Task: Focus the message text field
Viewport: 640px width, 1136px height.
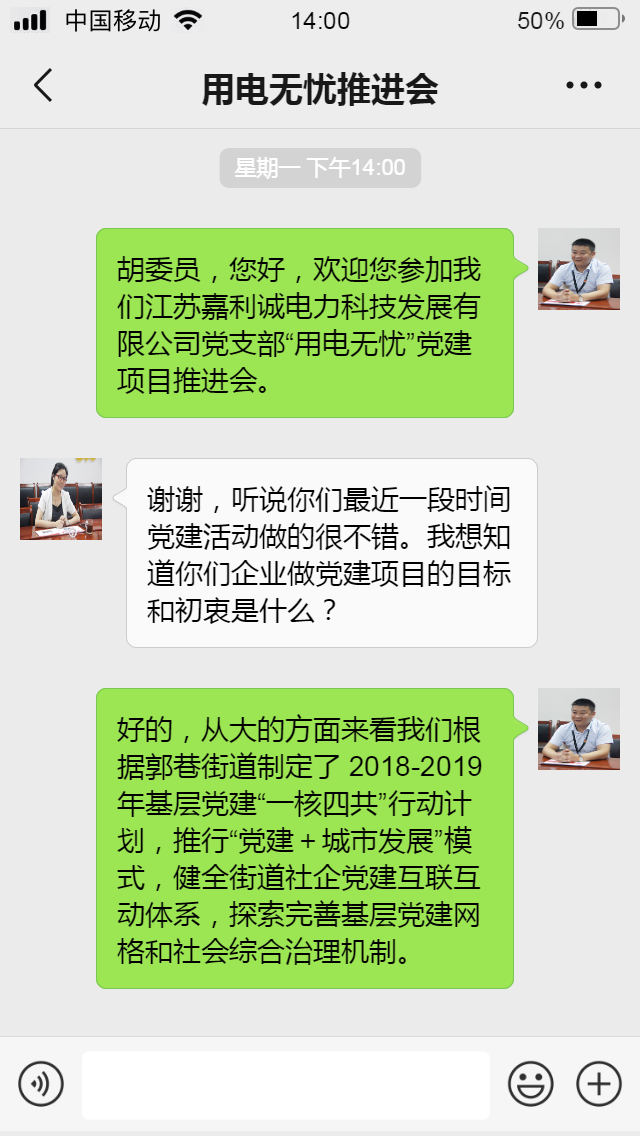Action: pyautogui.click(x=286, y=1085)
